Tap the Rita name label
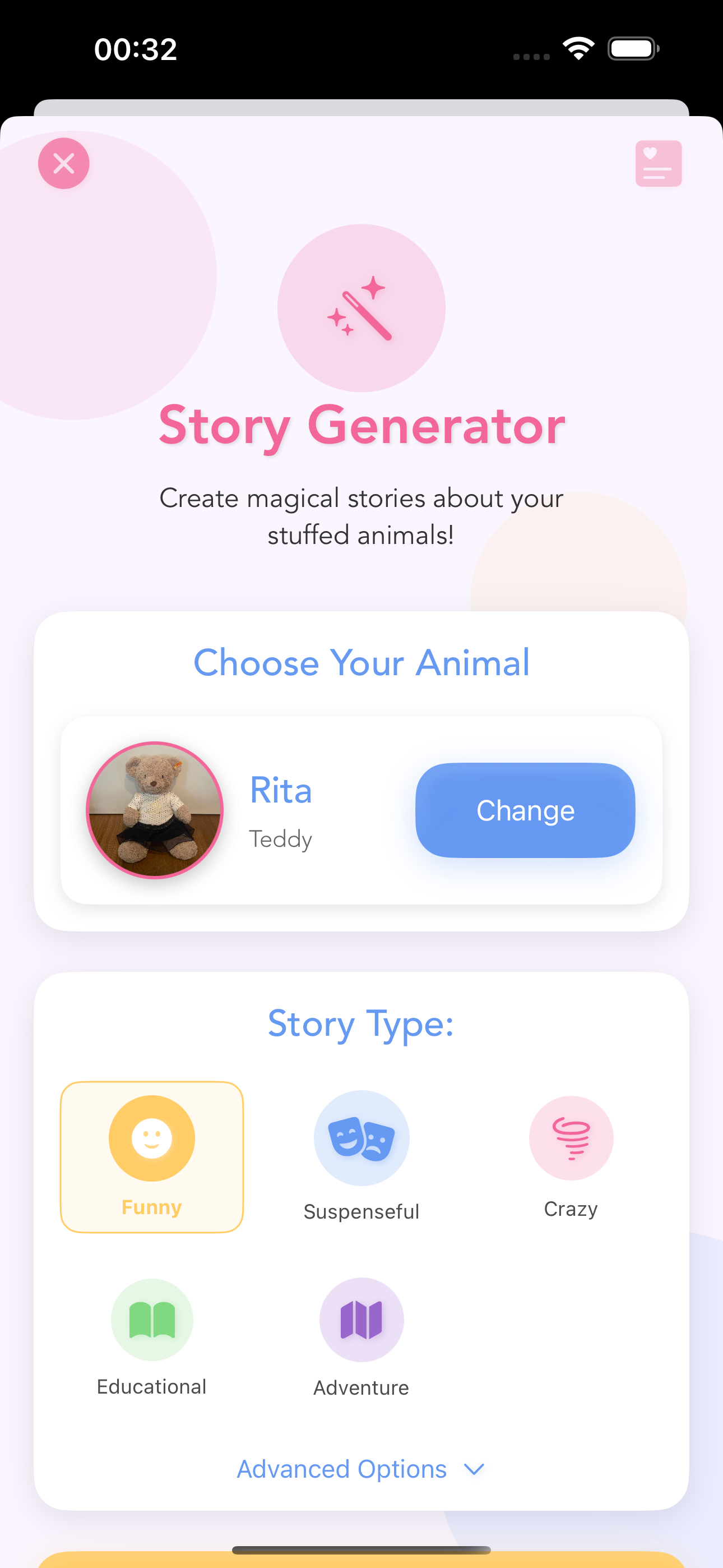The height and width of the screenshot is (1568, 723). click(281, 790)
